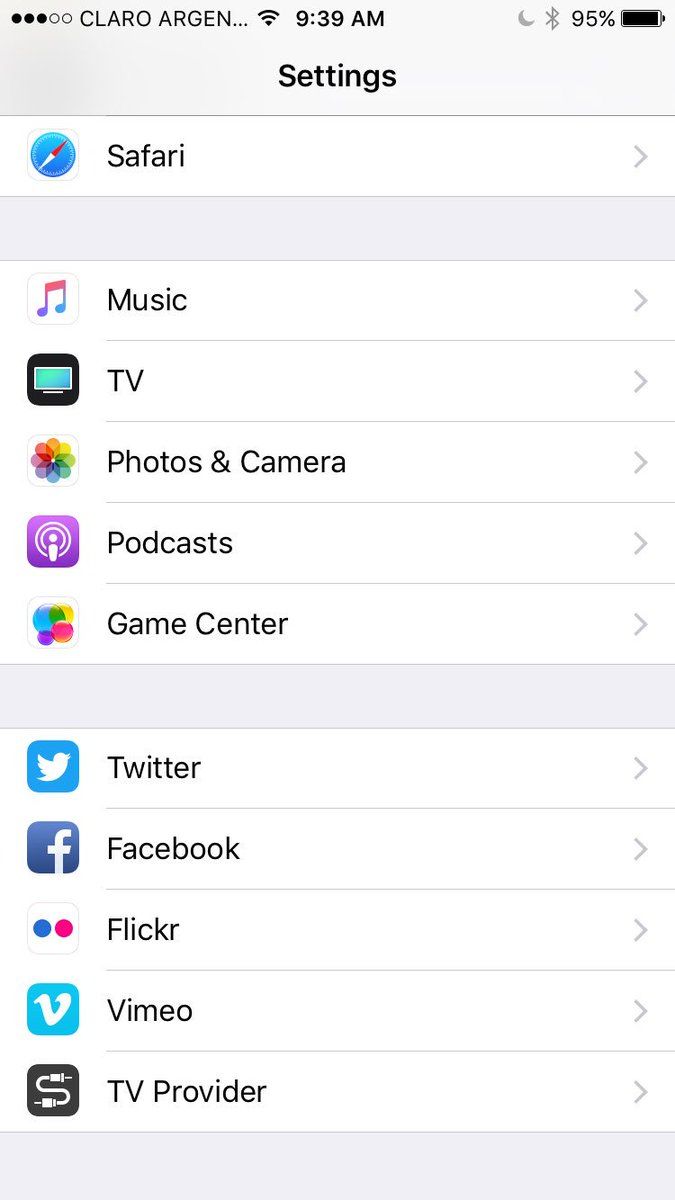The width and height of the screenshot is (675, 1200).
Task: Go to Music settings
Action: (x=337, y=300)
